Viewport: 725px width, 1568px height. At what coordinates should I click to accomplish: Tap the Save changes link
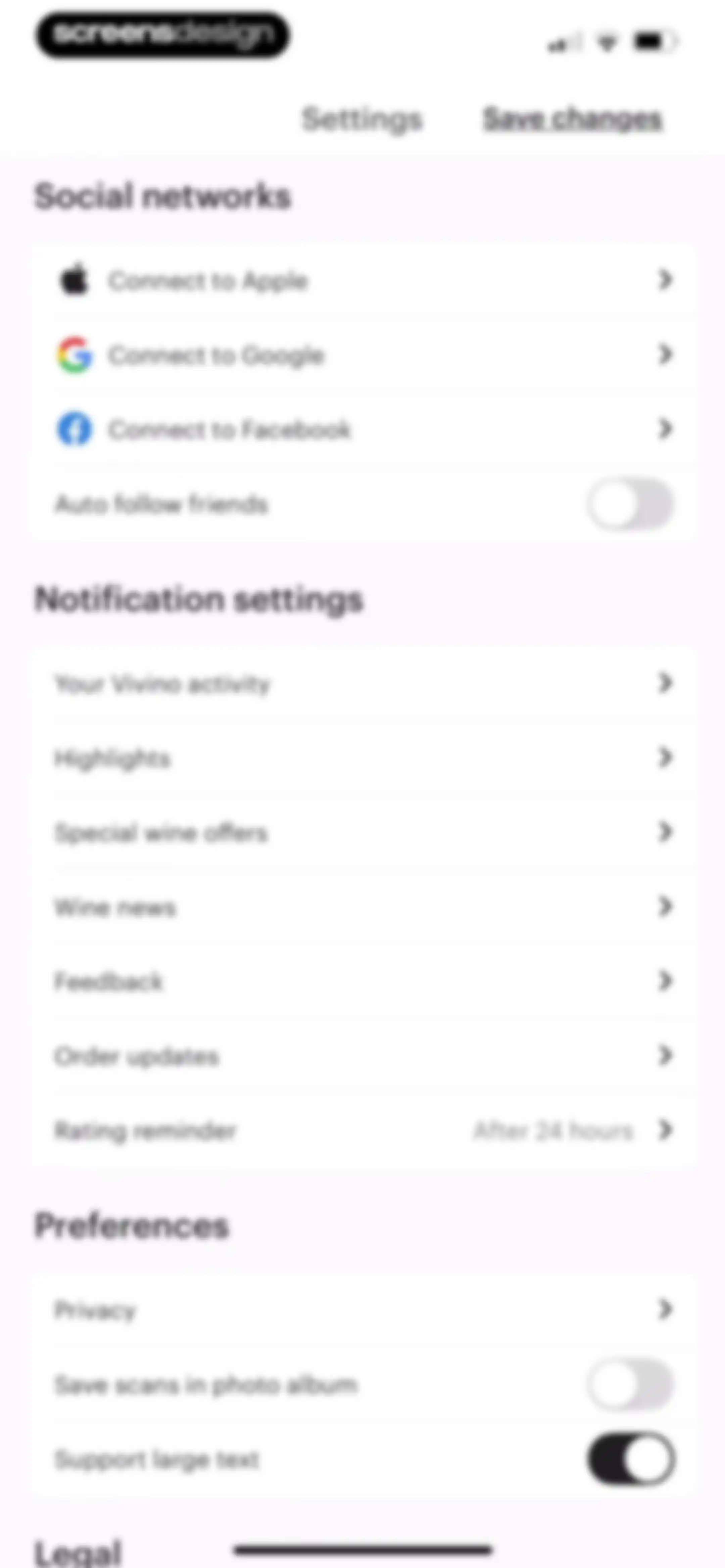pyautogui.click(x=572, y=119)
